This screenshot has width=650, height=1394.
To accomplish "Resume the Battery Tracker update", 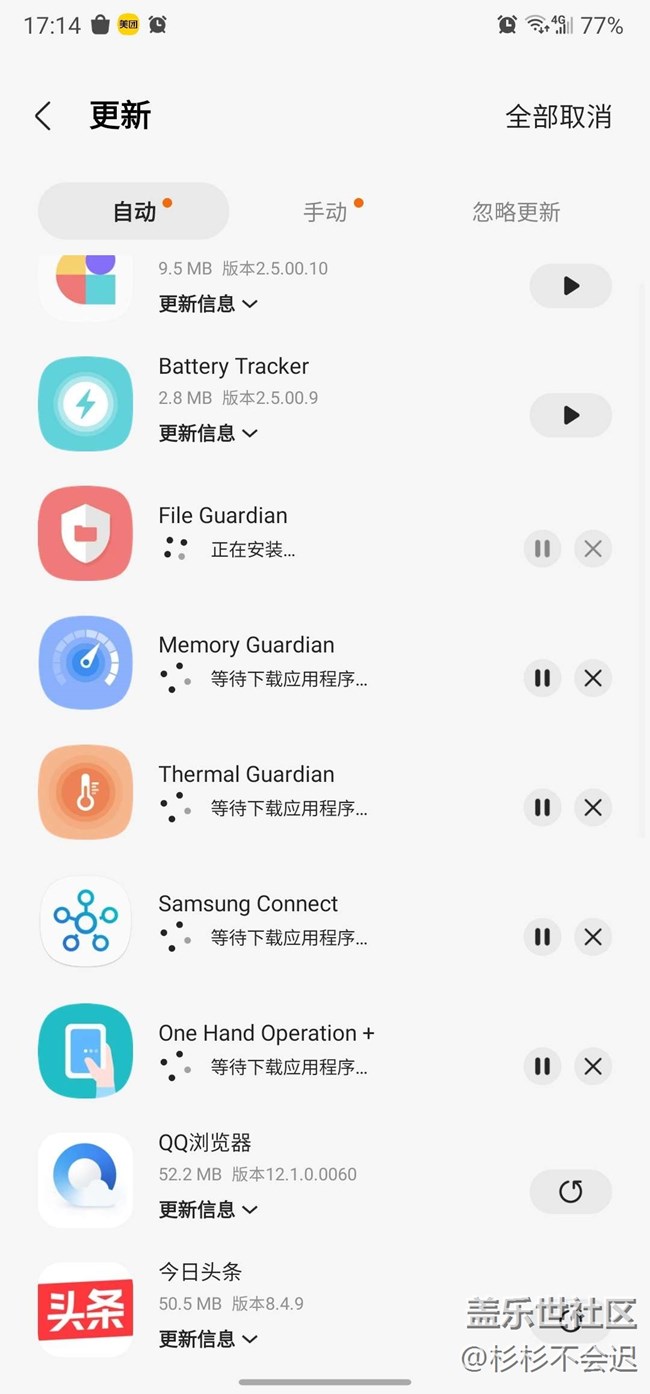I will 570,415.
